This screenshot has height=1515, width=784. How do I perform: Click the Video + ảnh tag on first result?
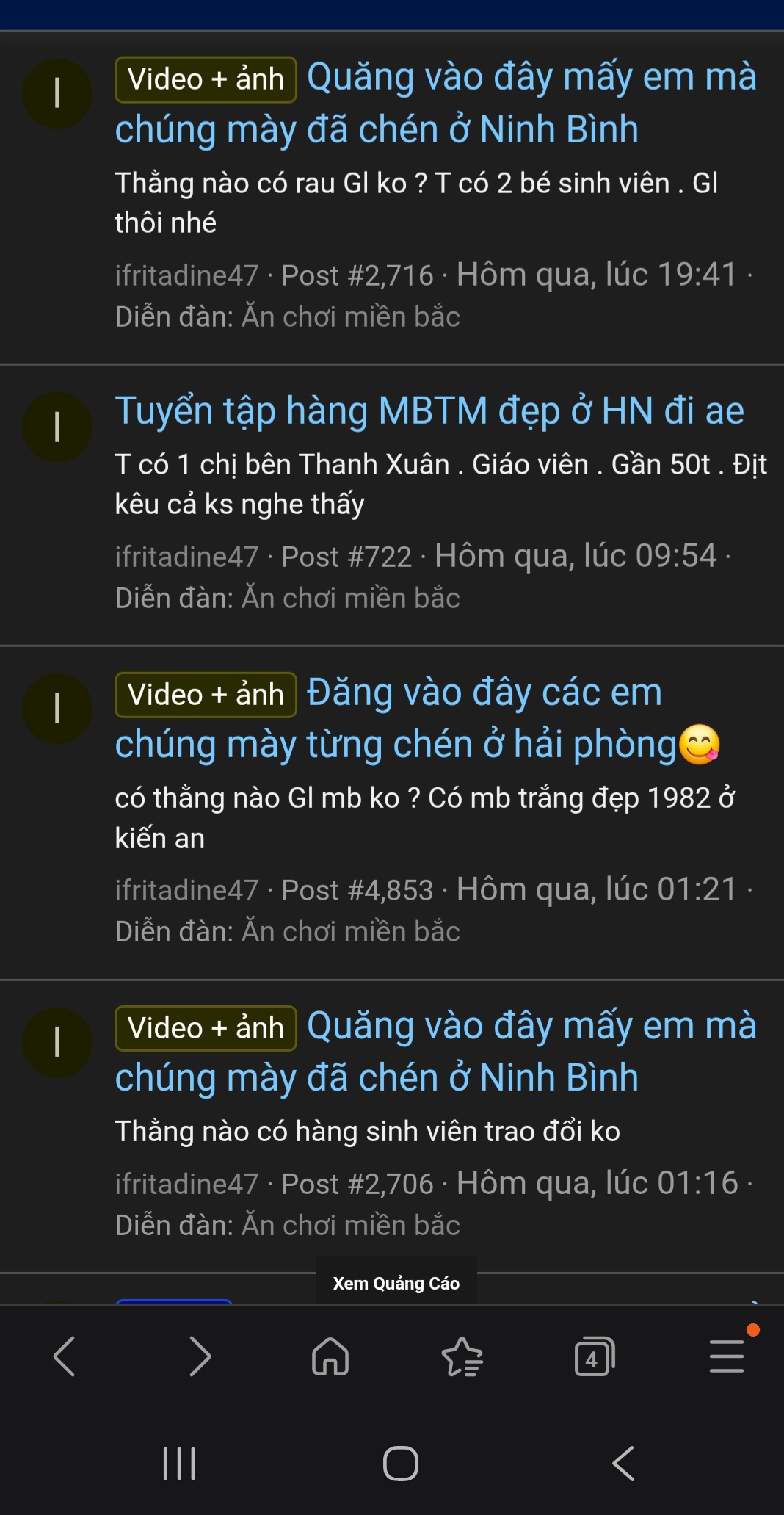pyautogui.click(x=206, y=79)
